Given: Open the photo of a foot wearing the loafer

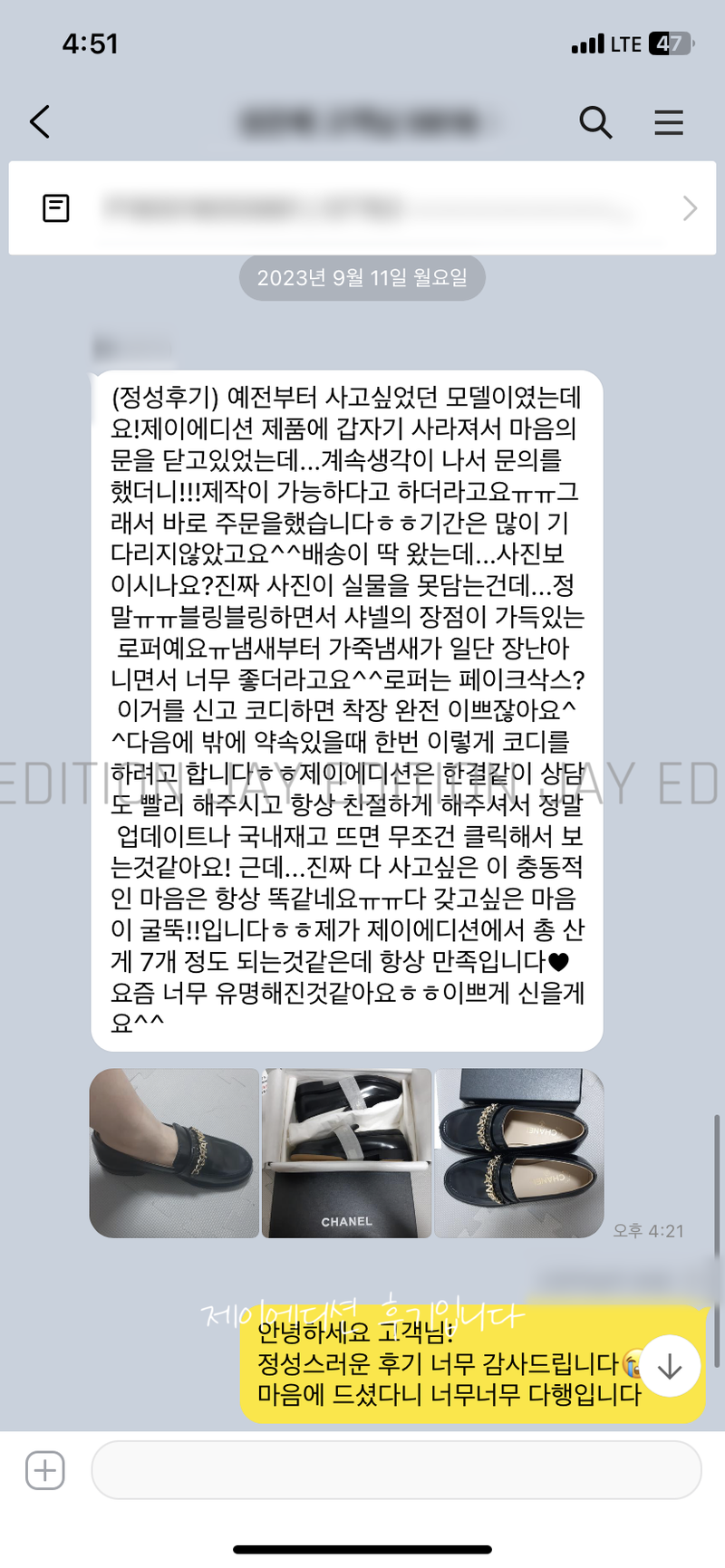Looking at the screenshot, I should [x=174, y=1152].
